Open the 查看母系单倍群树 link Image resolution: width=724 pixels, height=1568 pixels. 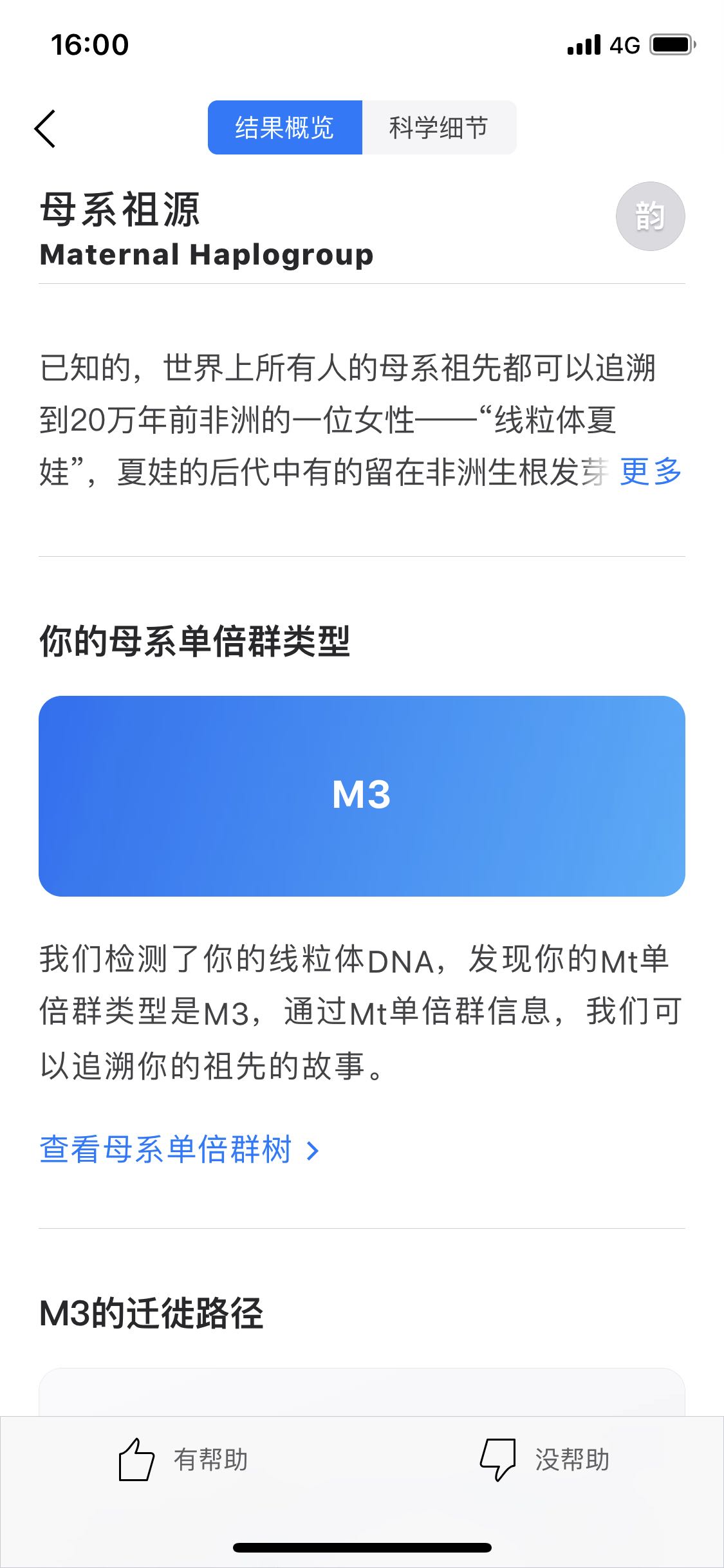pos(179,1150)
